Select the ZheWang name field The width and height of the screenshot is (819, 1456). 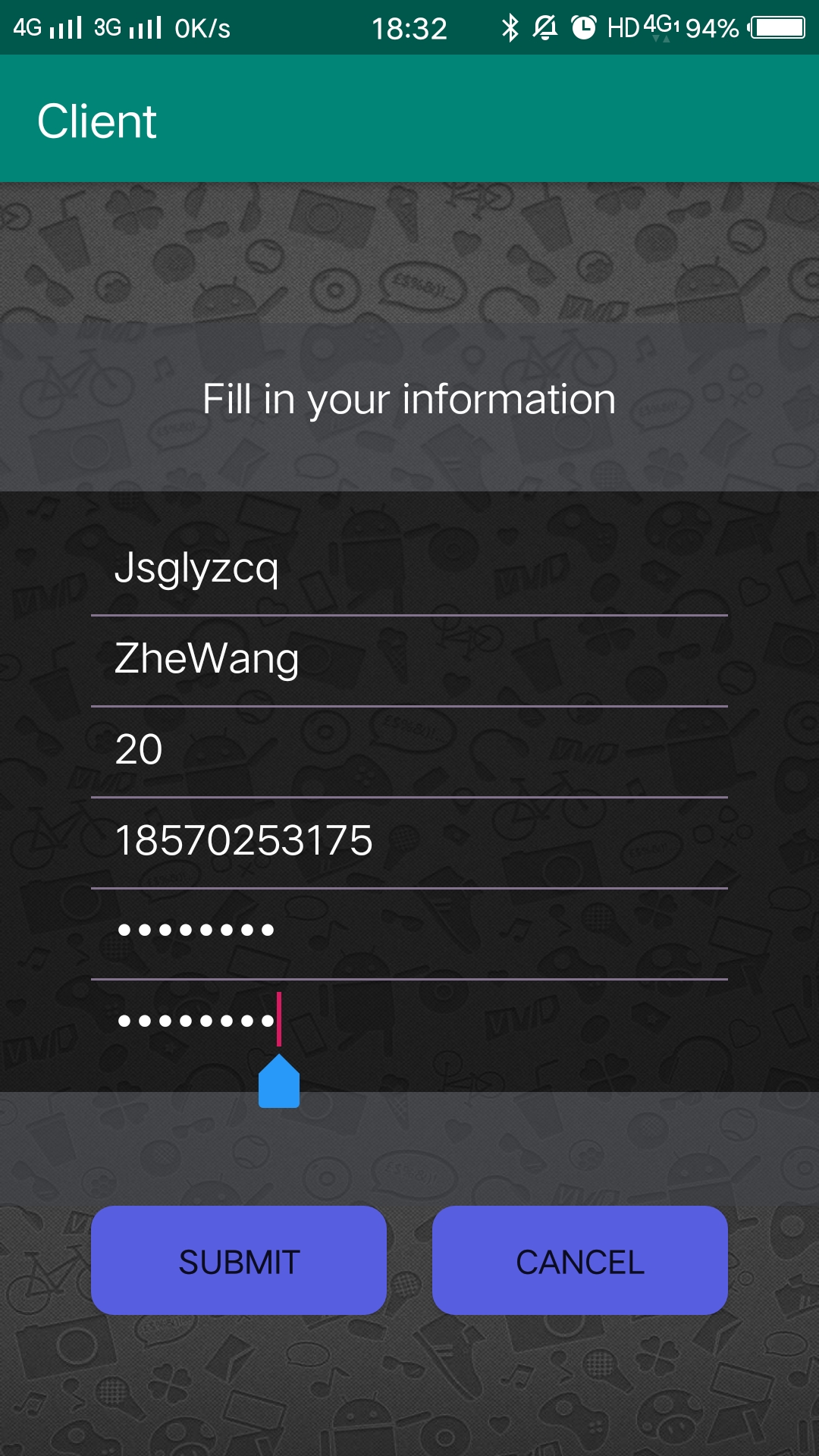(x=408, y=660)
